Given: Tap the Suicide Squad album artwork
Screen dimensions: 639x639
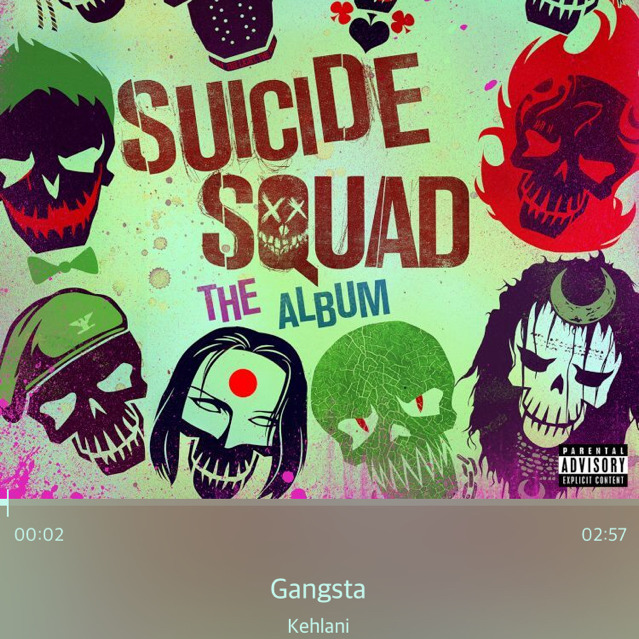Looking at the screenshot, I should pos(319,248).
